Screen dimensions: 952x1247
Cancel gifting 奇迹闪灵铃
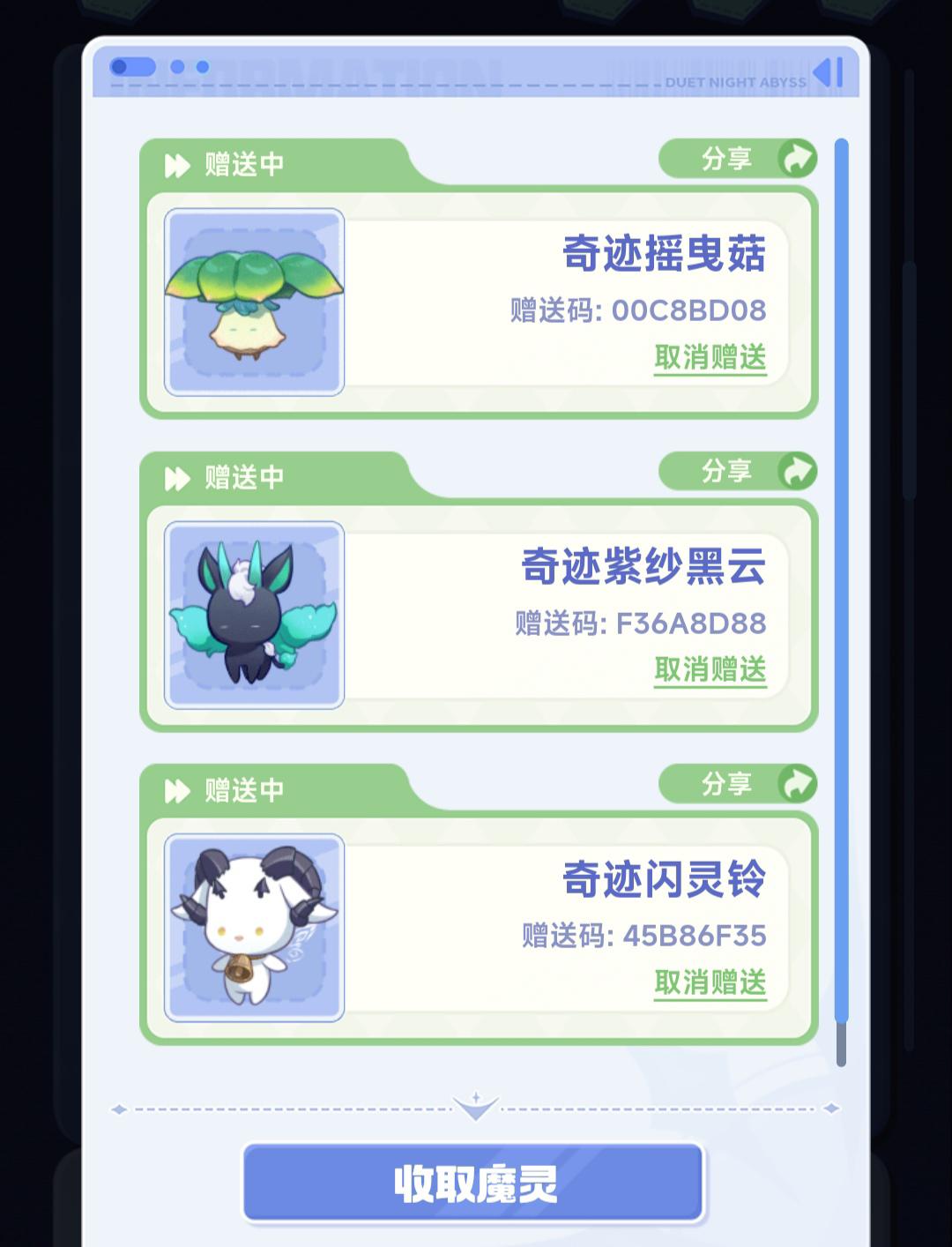710,982
